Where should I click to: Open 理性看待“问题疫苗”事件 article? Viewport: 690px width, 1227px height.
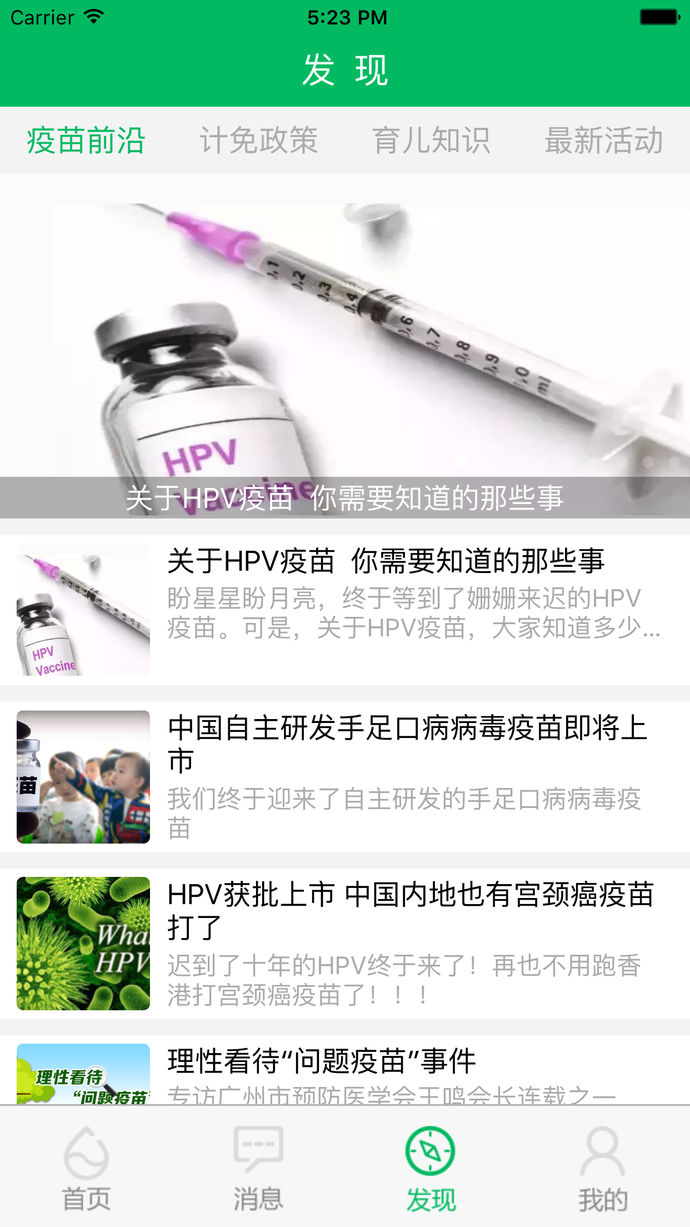[322, 1062]
